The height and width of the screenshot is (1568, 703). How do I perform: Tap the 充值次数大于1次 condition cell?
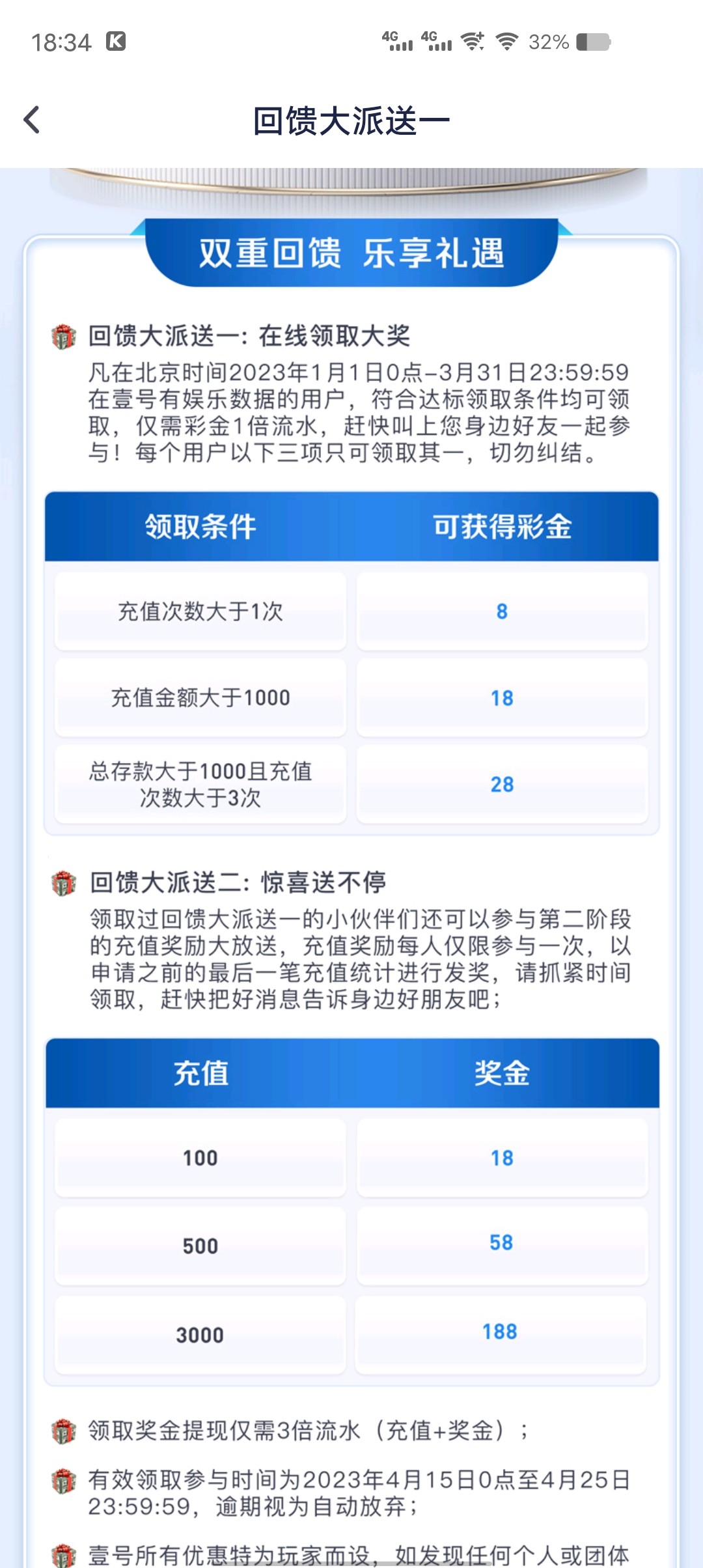point(200,610)
